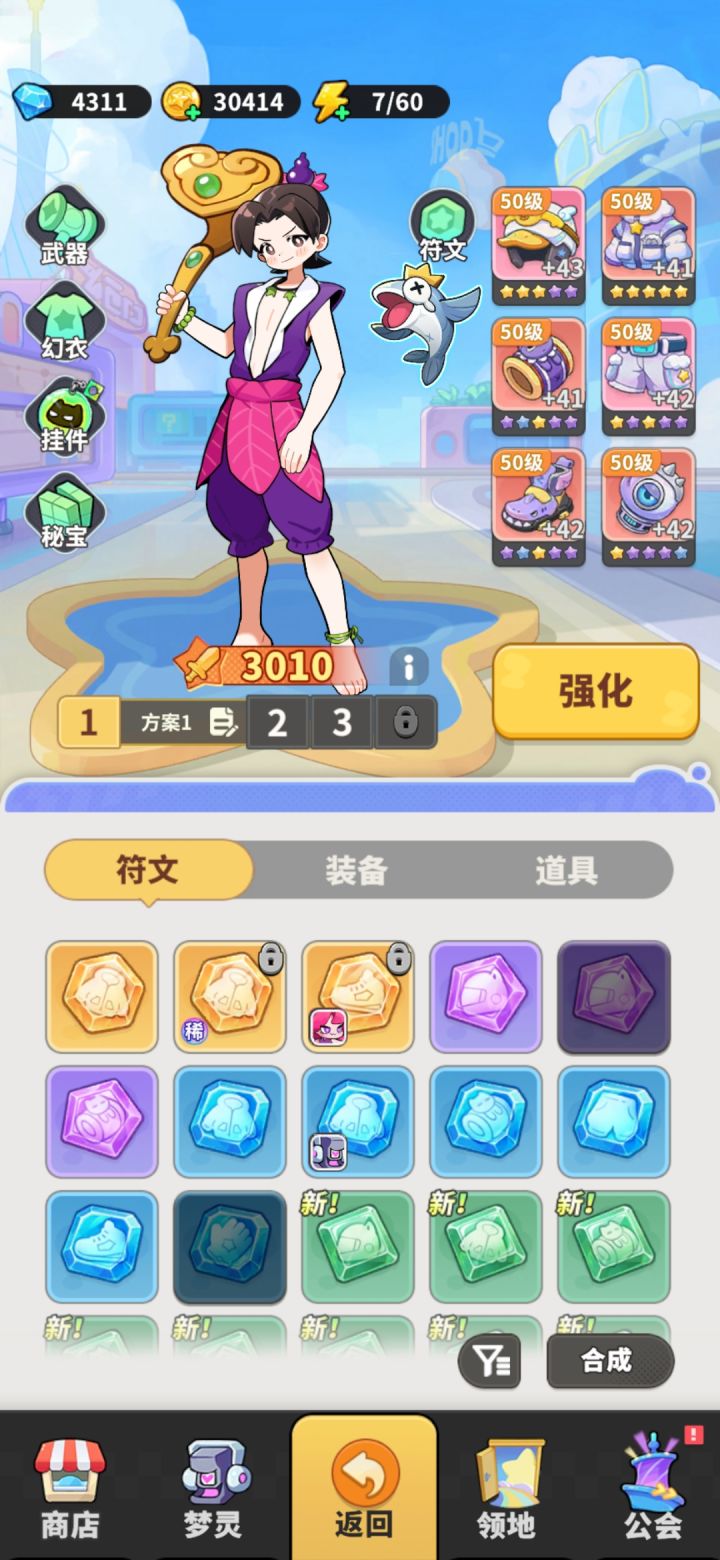The width and height of the screenshot is (720, 1560).
Task: Tap the filter funnel icon above 合成
Action: point(489,1361)
